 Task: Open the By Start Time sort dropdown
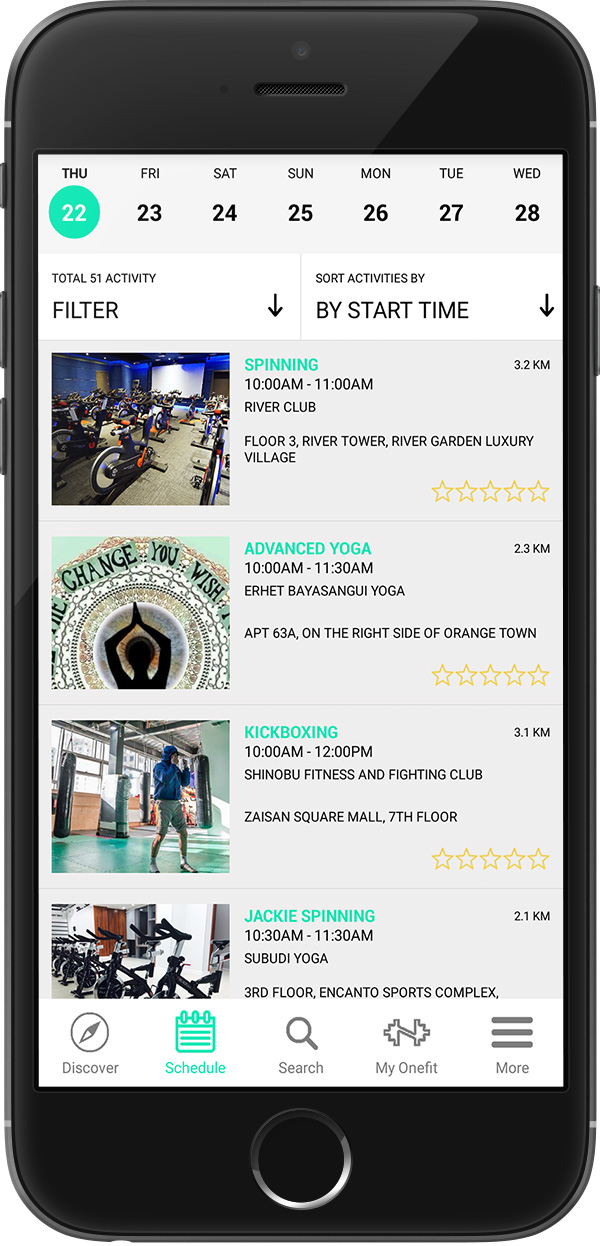pyautogui.click(x=432, y=297)
